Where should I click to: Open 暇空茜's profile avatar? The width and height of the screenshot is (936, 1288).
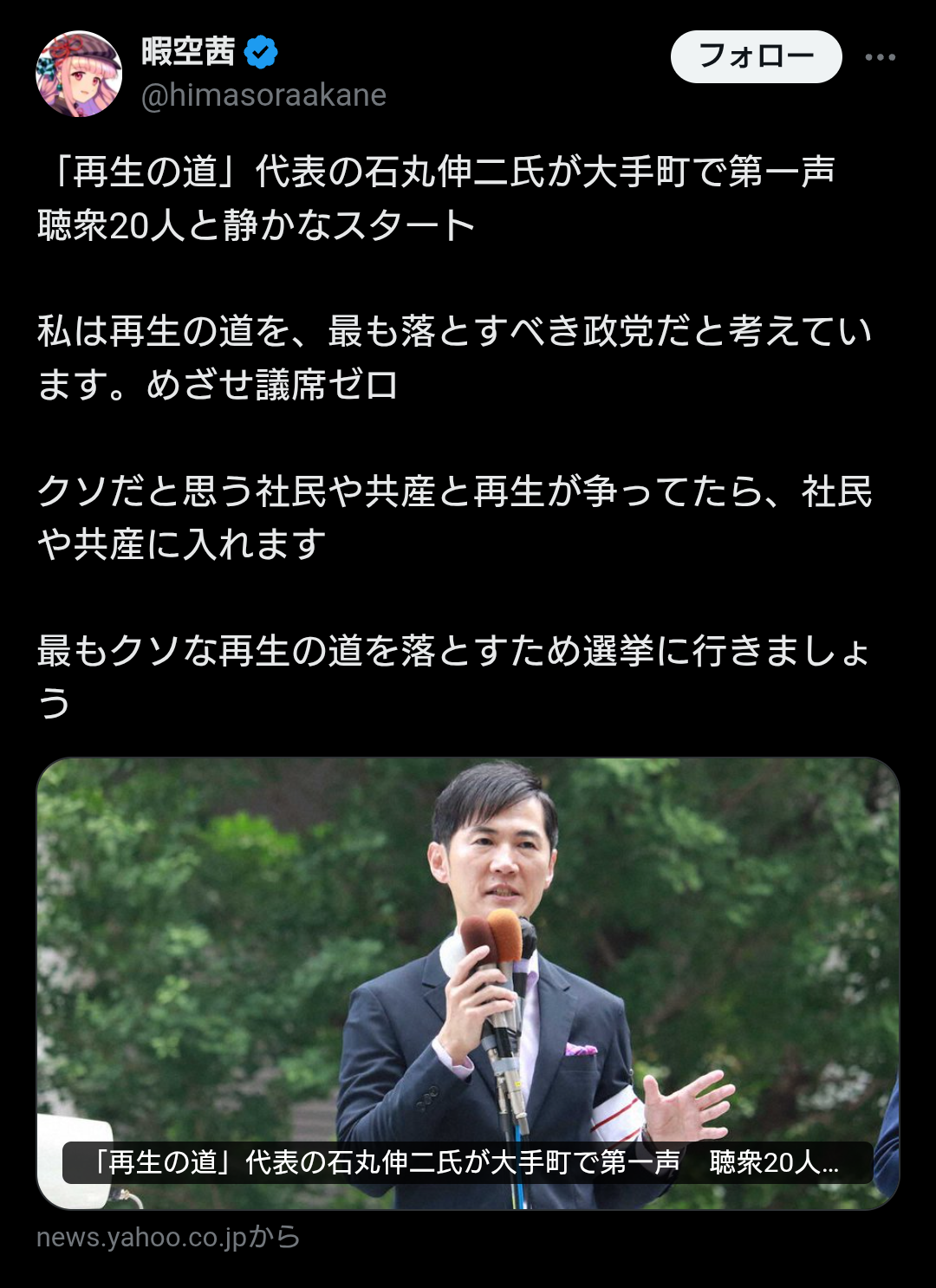coord(79,74)
